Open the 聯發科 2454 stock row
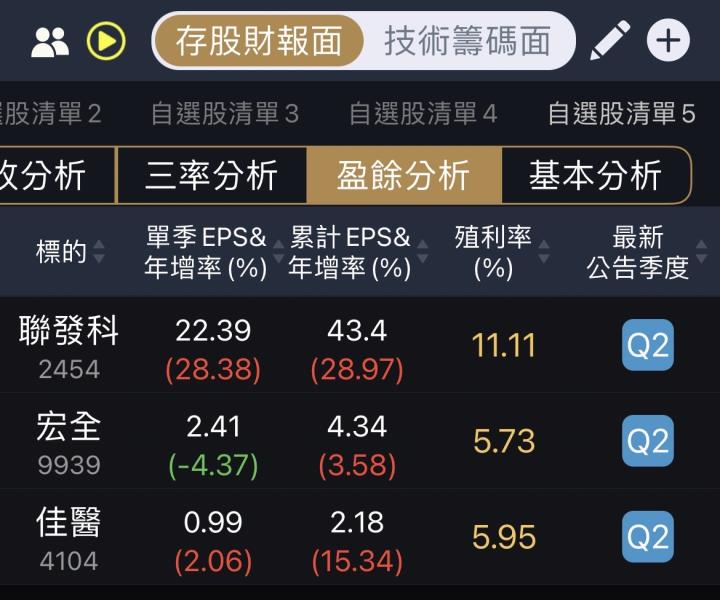Screen dimensions: 720x600 pyautogui.click(x=69, y=346)
